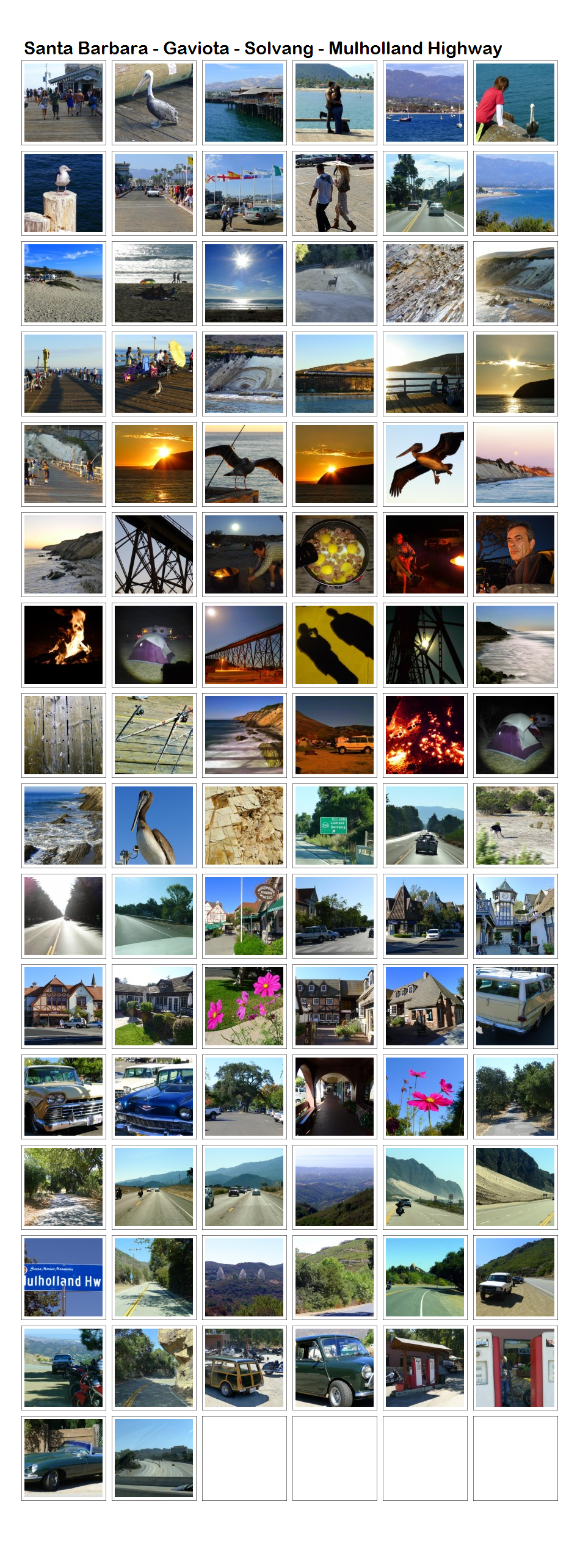Screen dimensions: 580x1568
Task: Open the last curving highway photo
Action: coord(154,1458)
